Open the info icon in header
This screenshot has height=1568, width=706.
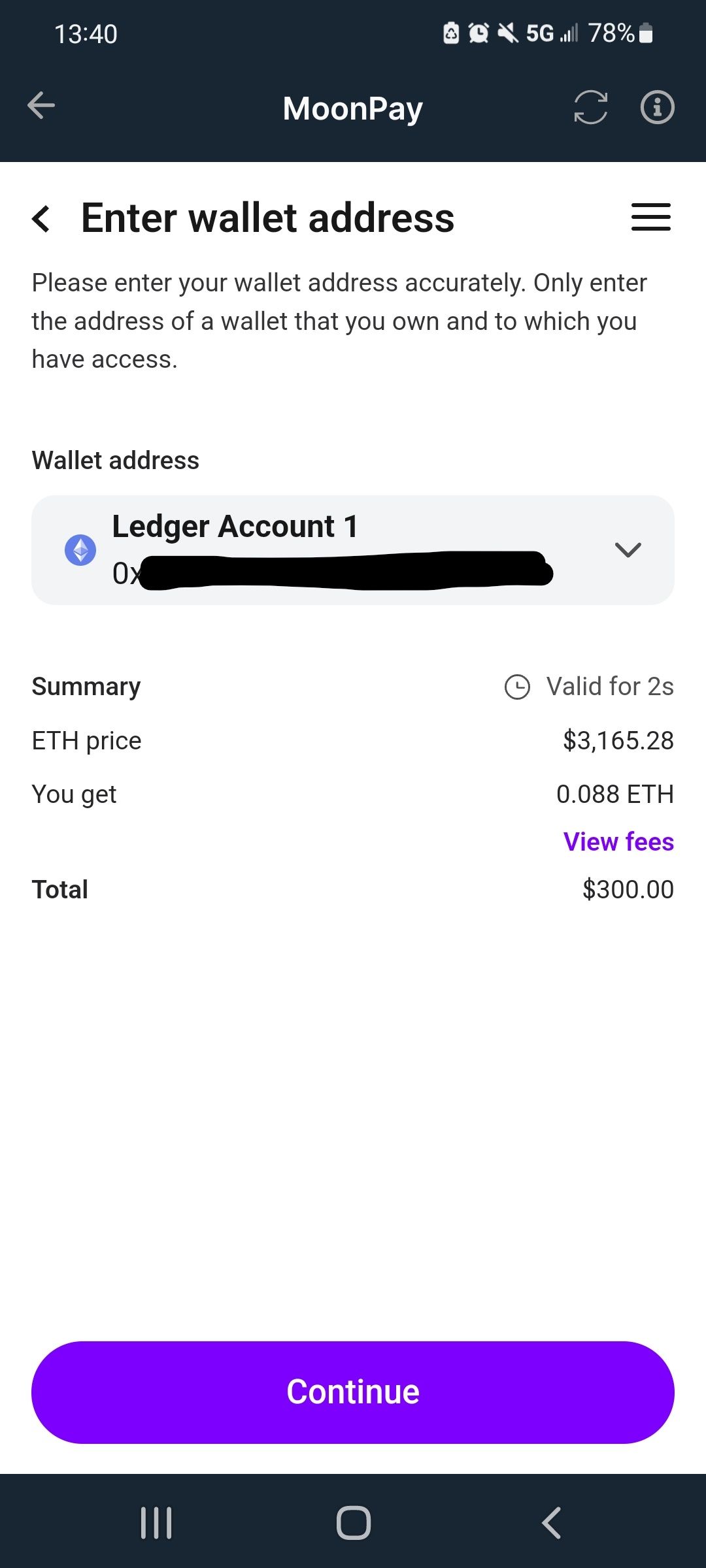(657, 107)
